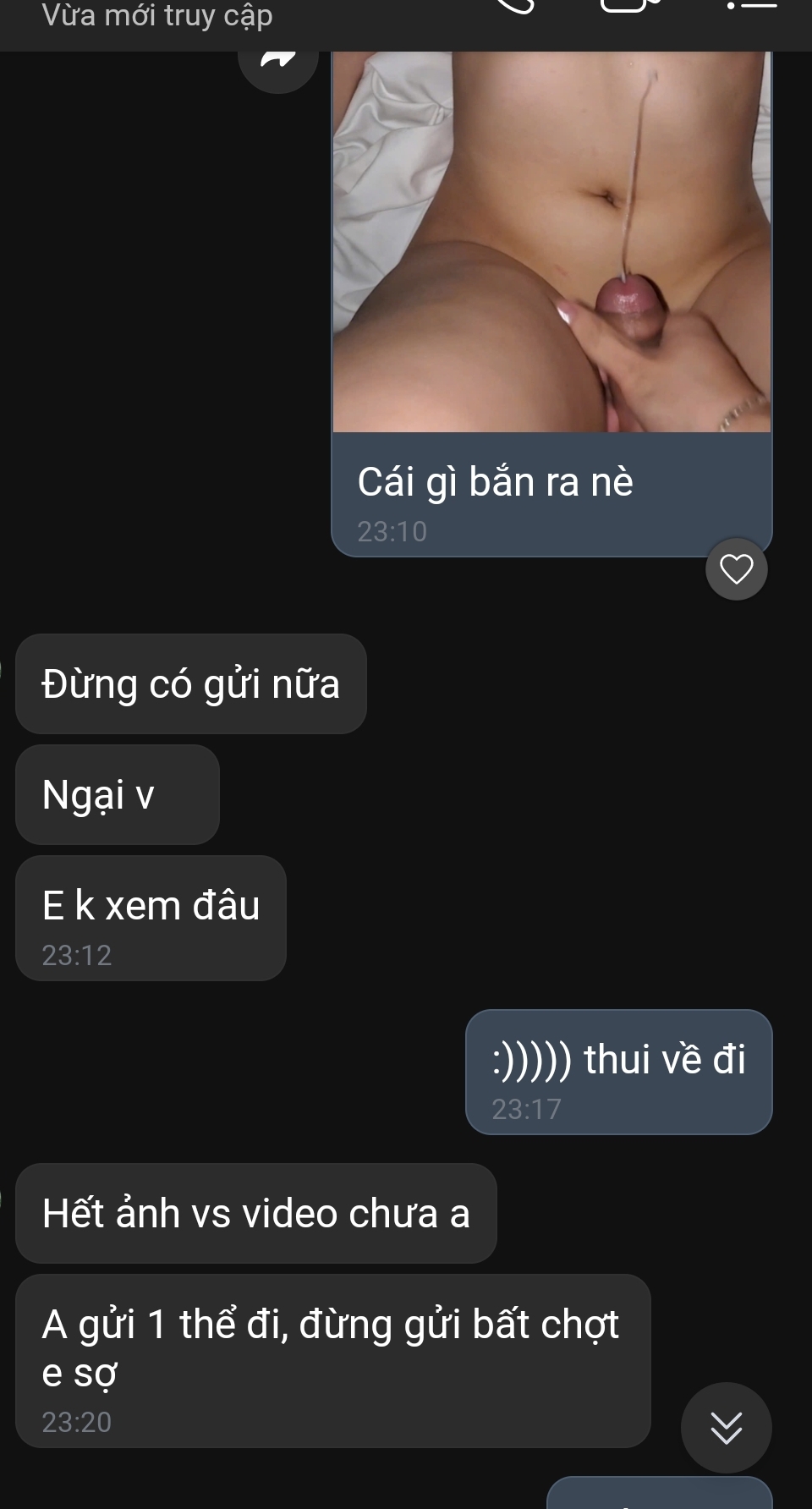The height and width of the screenshot is (1509, 812).
Task: Tap the message input bar at the bottom
Action: point(406,1501)
